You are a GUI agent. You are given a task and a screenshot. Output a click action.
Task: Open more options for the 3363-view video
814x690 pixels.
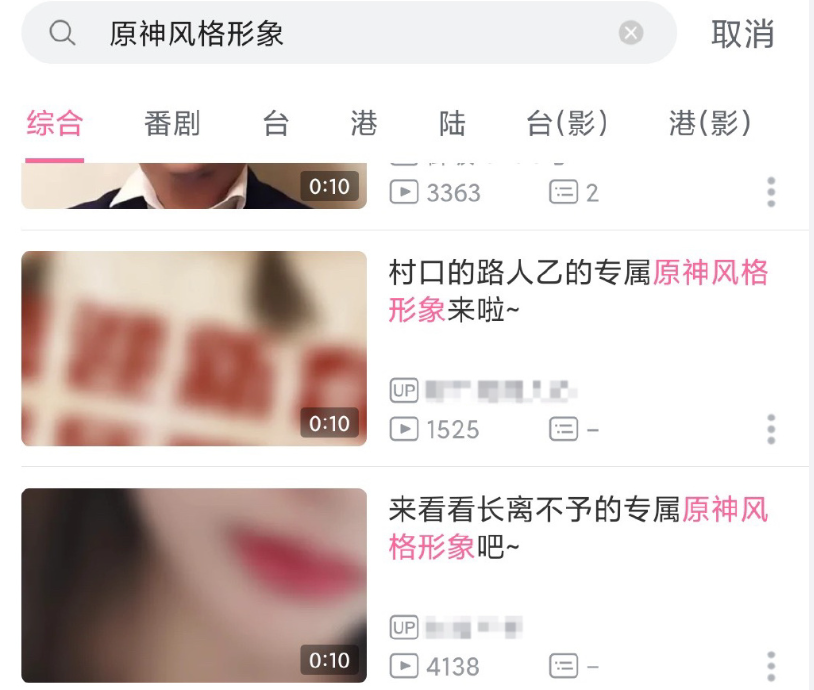[771, 192]
